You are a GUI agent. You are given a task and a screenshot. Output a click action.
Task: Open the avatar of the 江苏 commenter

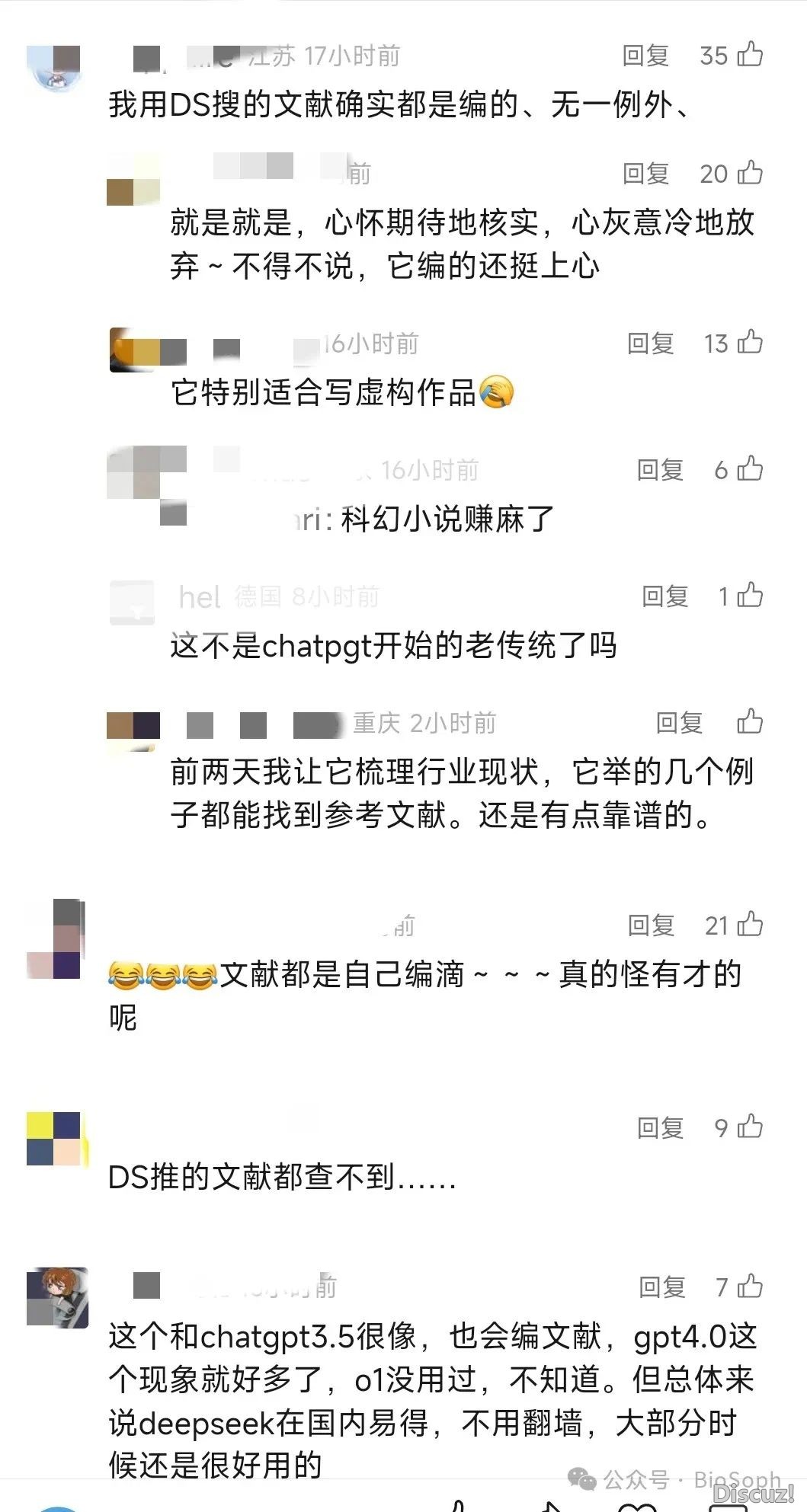pos(53,69)
